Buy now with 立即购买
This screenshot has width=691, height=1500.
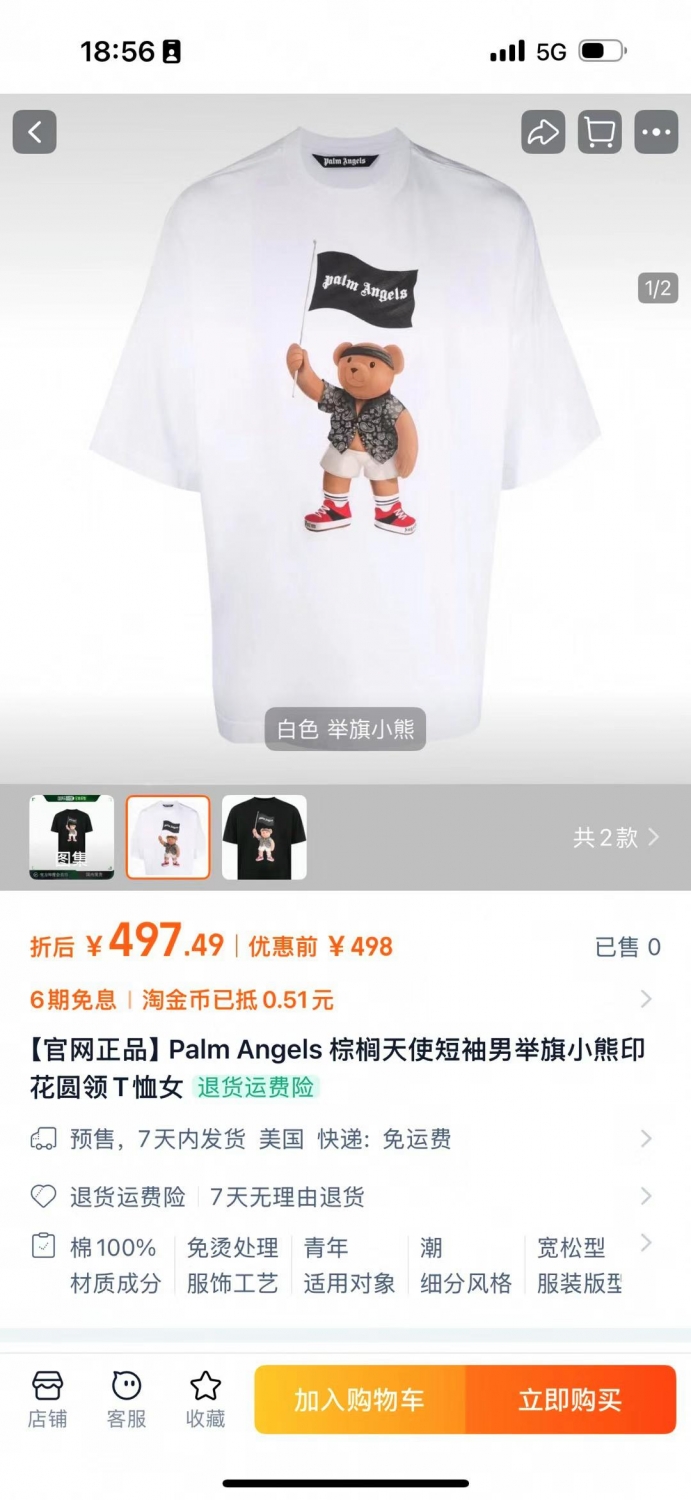click(x=571, y=1400)
